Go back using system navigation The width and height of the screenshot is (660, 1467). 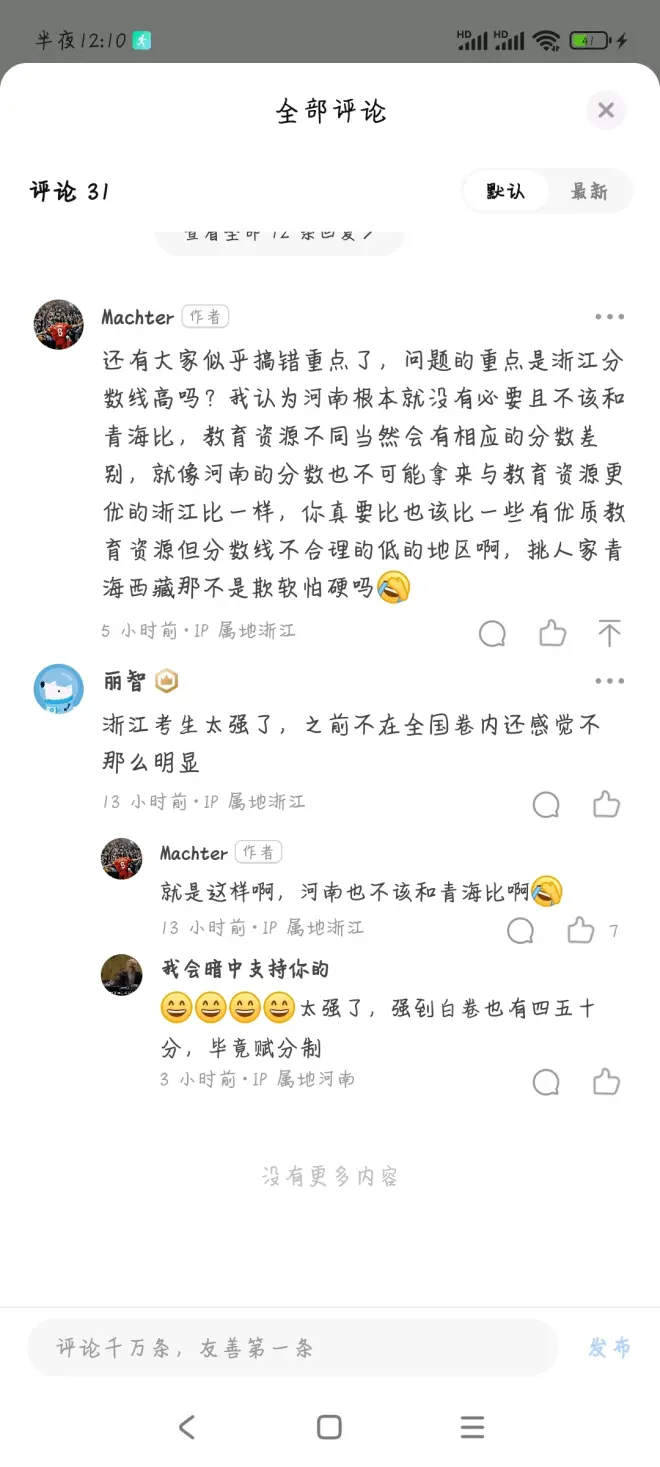187,1427
